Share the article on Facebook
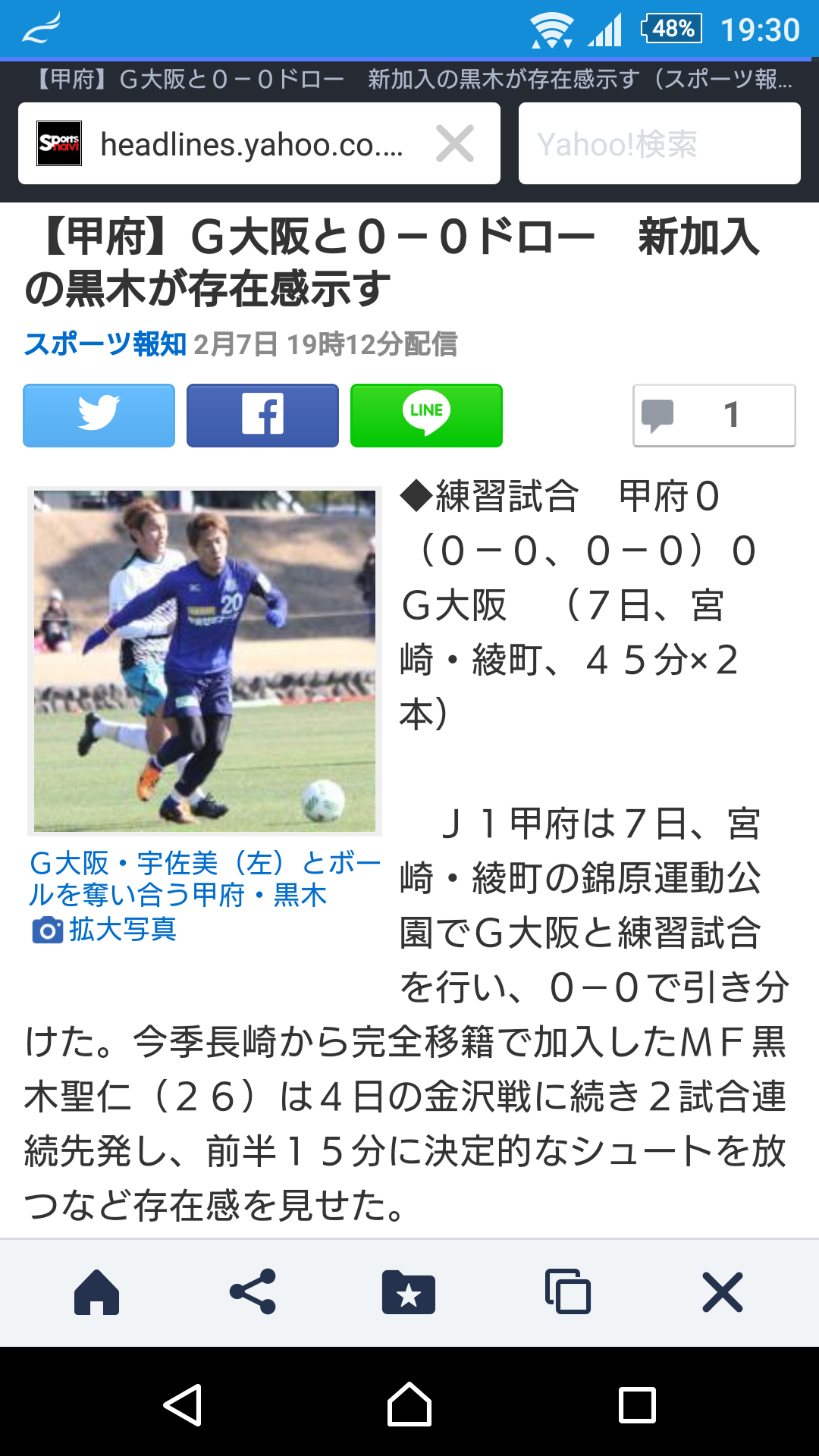This screenshot has height=1456, width=819. 262,416
